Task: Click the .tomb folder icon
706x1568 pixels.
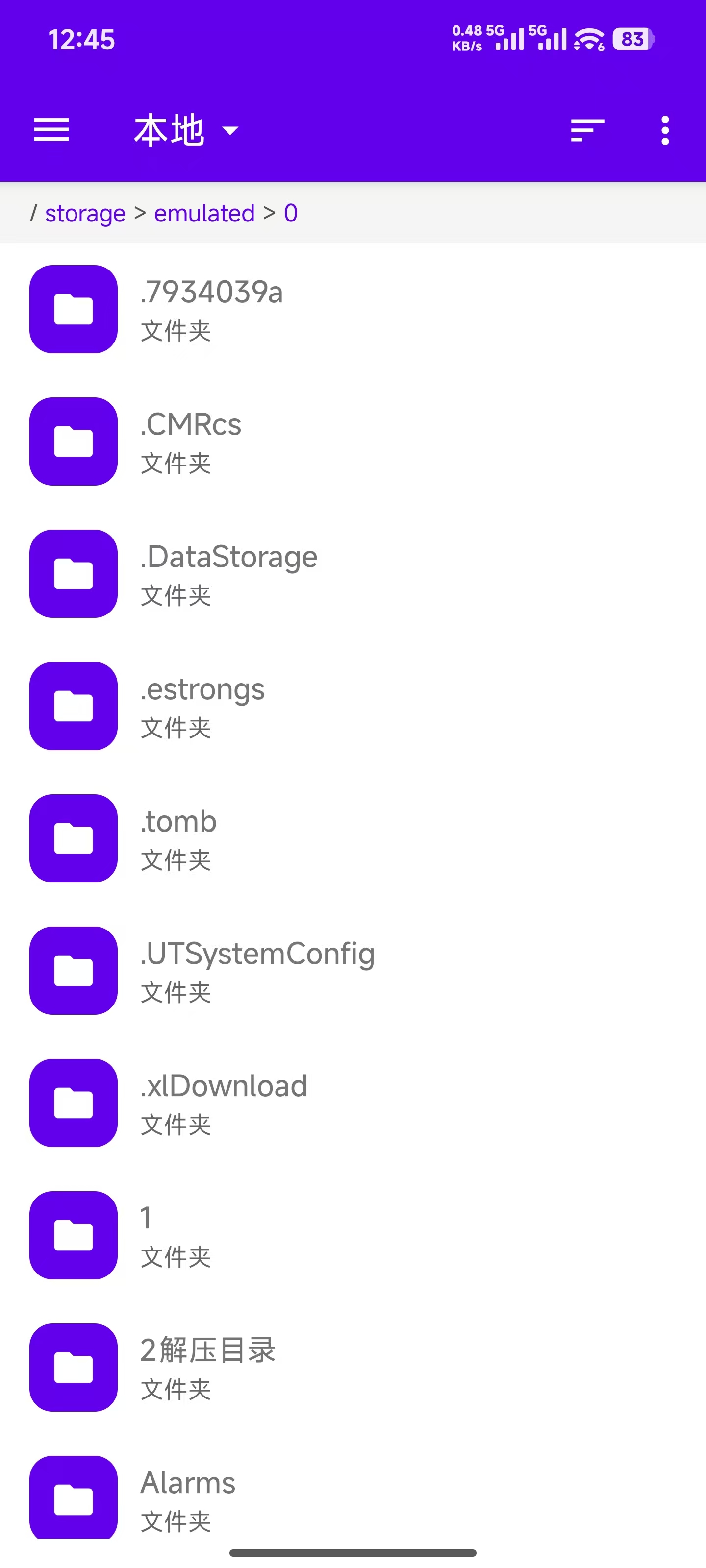Action: (x=73, y=837)
